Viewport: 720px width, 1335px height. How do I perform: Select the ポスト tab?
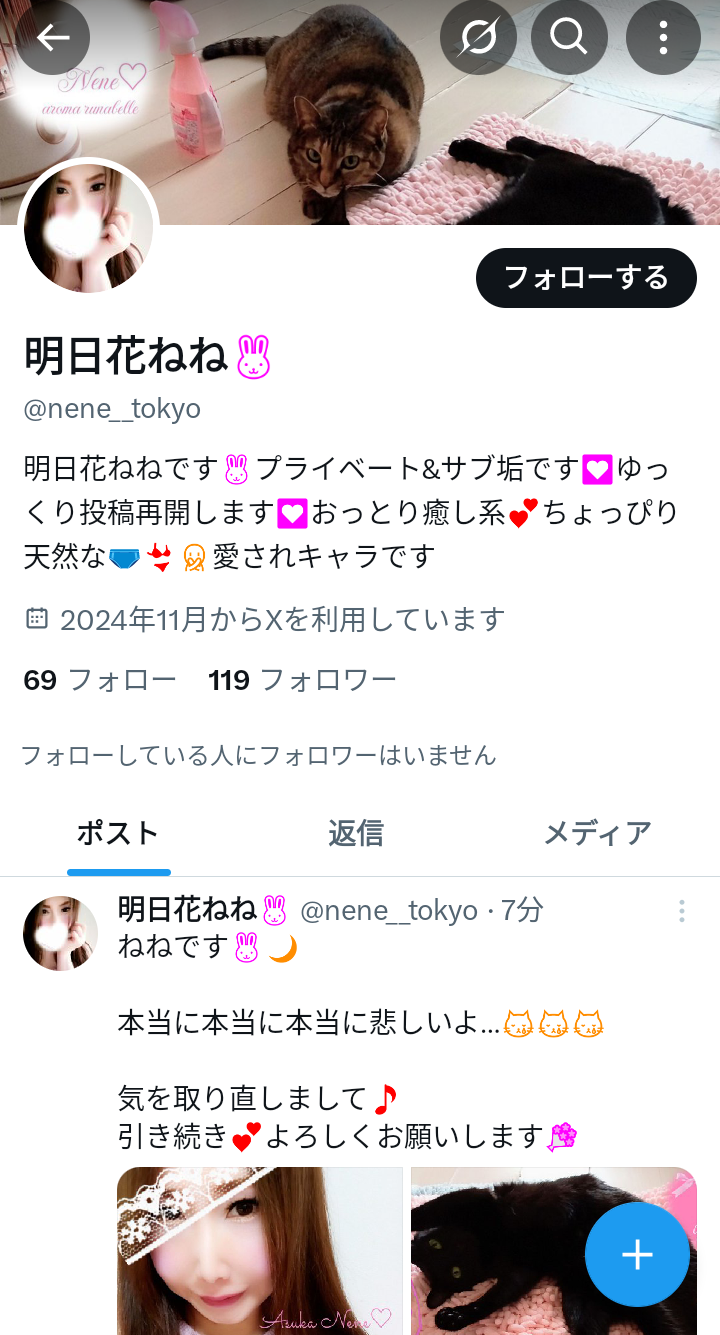point(118,833)
